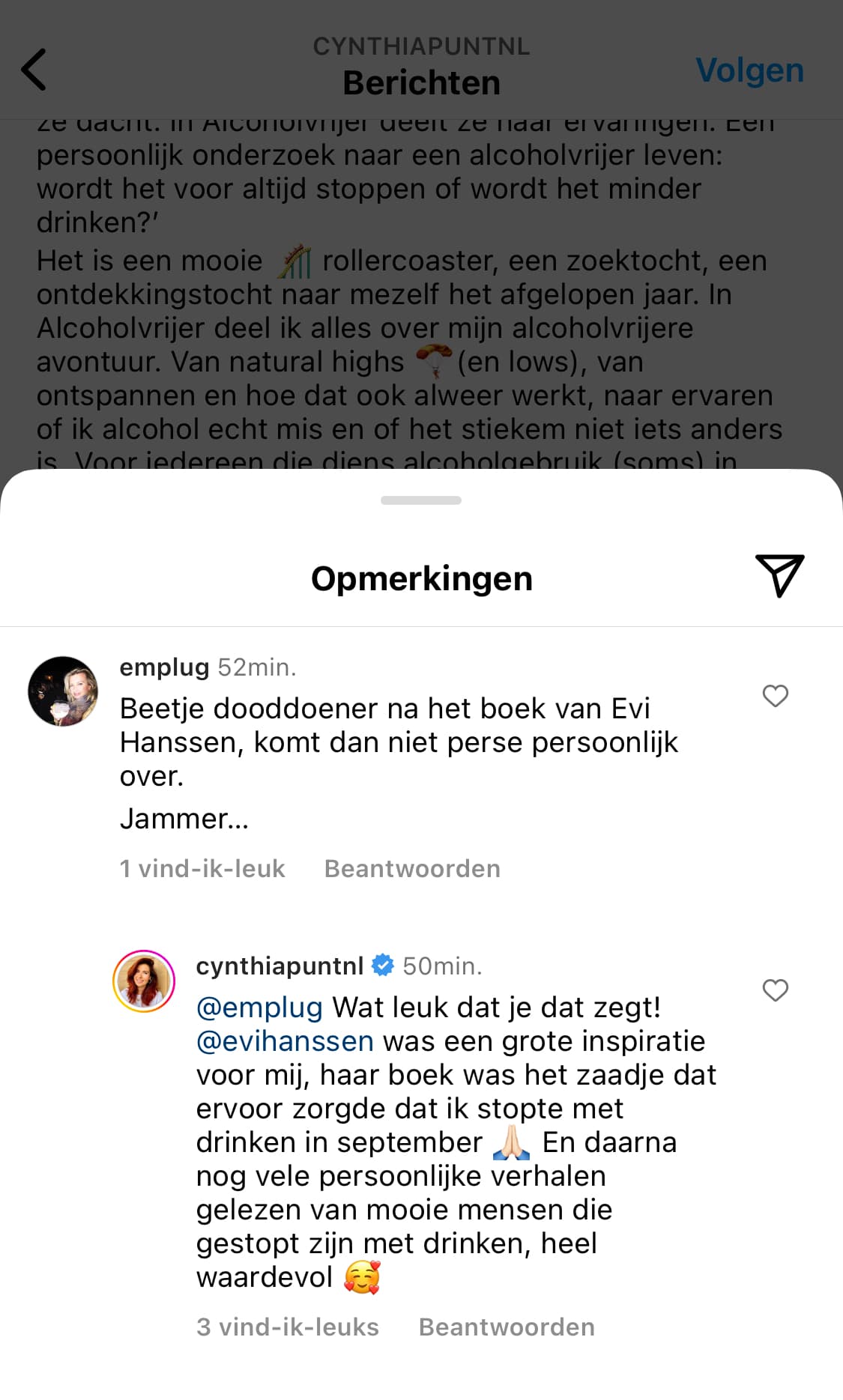This screenshot has width=843, height=1400.
Task: Open cynthiapuntnl's profile picture
Action: [x=144, y=981]
